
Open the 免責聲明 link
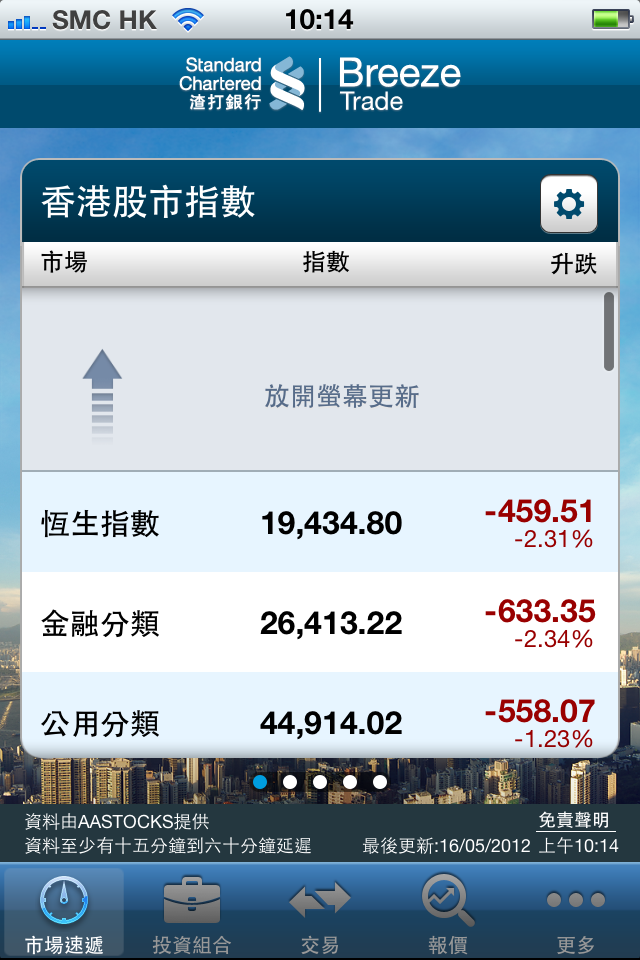[574, 820]
